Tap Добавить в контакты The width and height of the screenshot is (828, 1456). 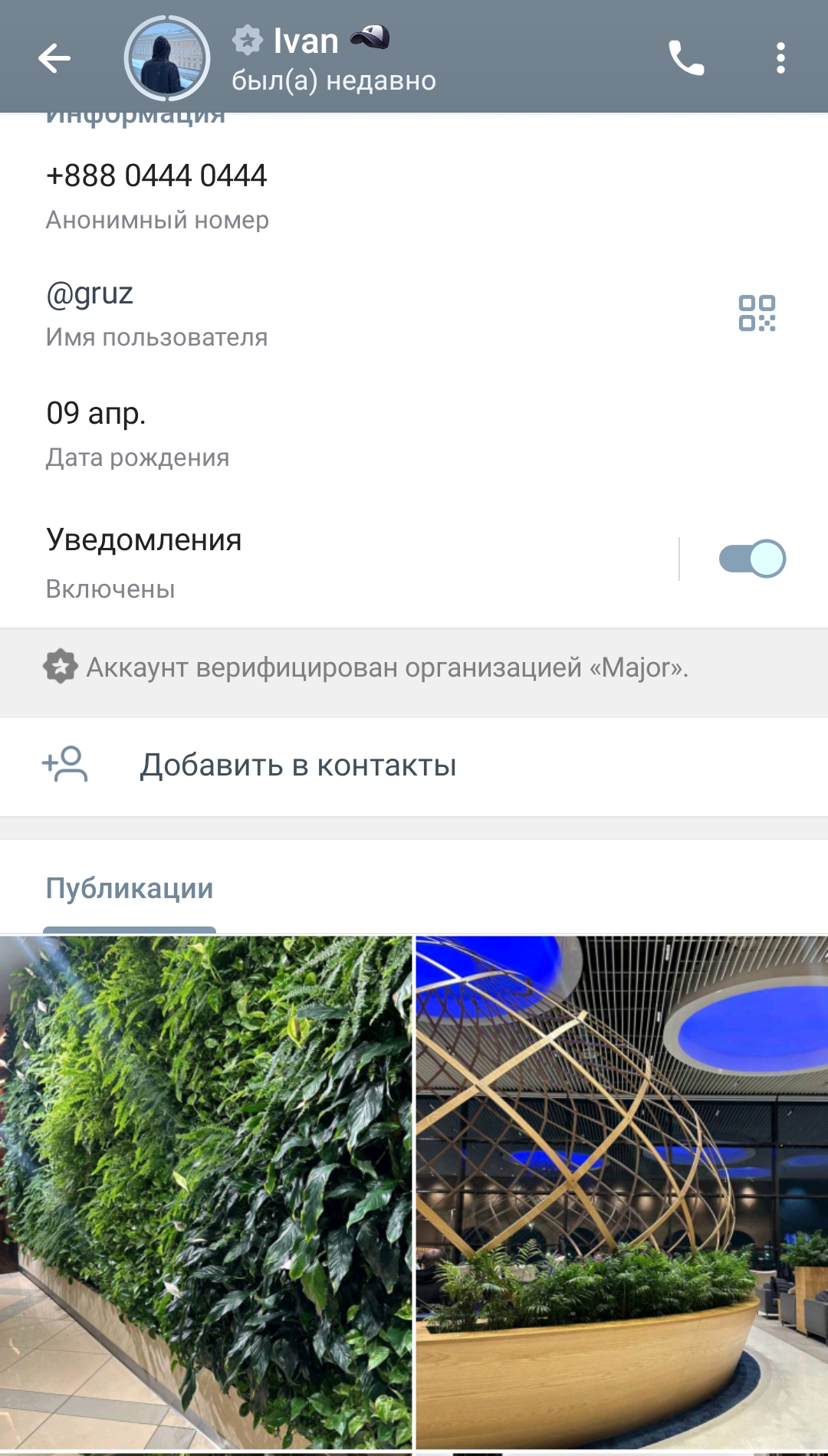[297, 766]
